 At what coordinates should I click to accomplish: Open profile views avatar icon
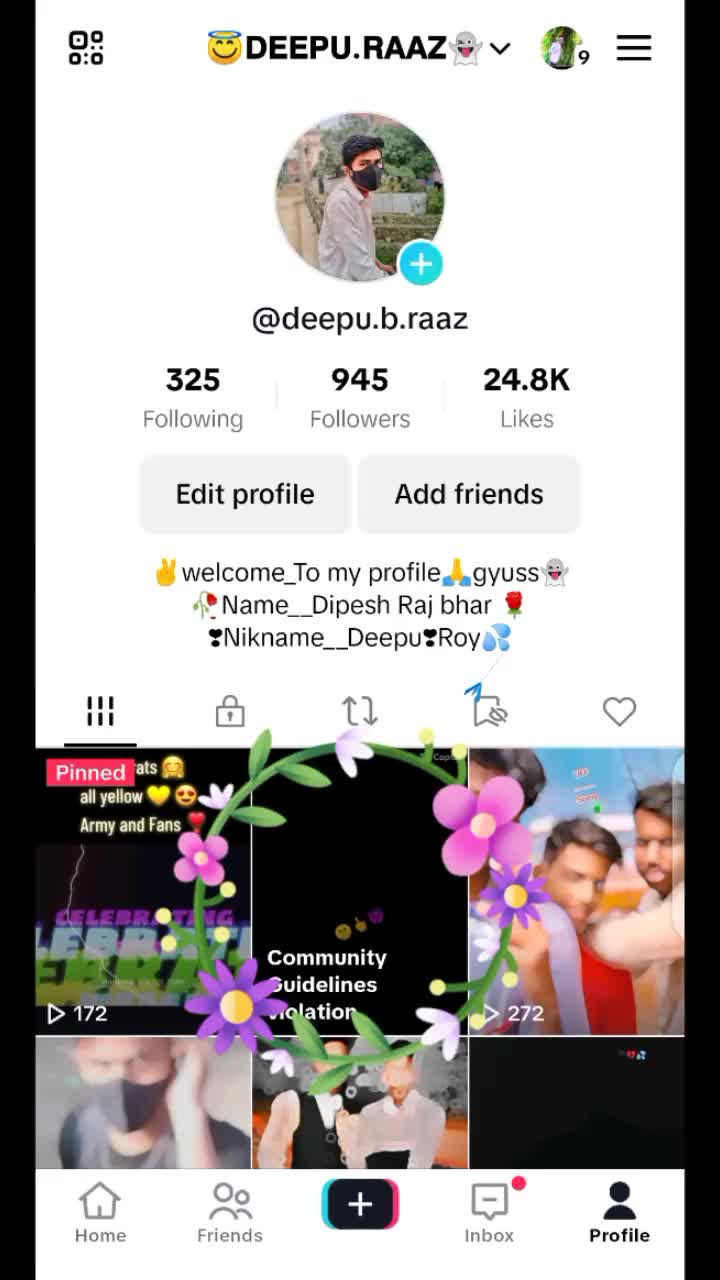(563, 48)
